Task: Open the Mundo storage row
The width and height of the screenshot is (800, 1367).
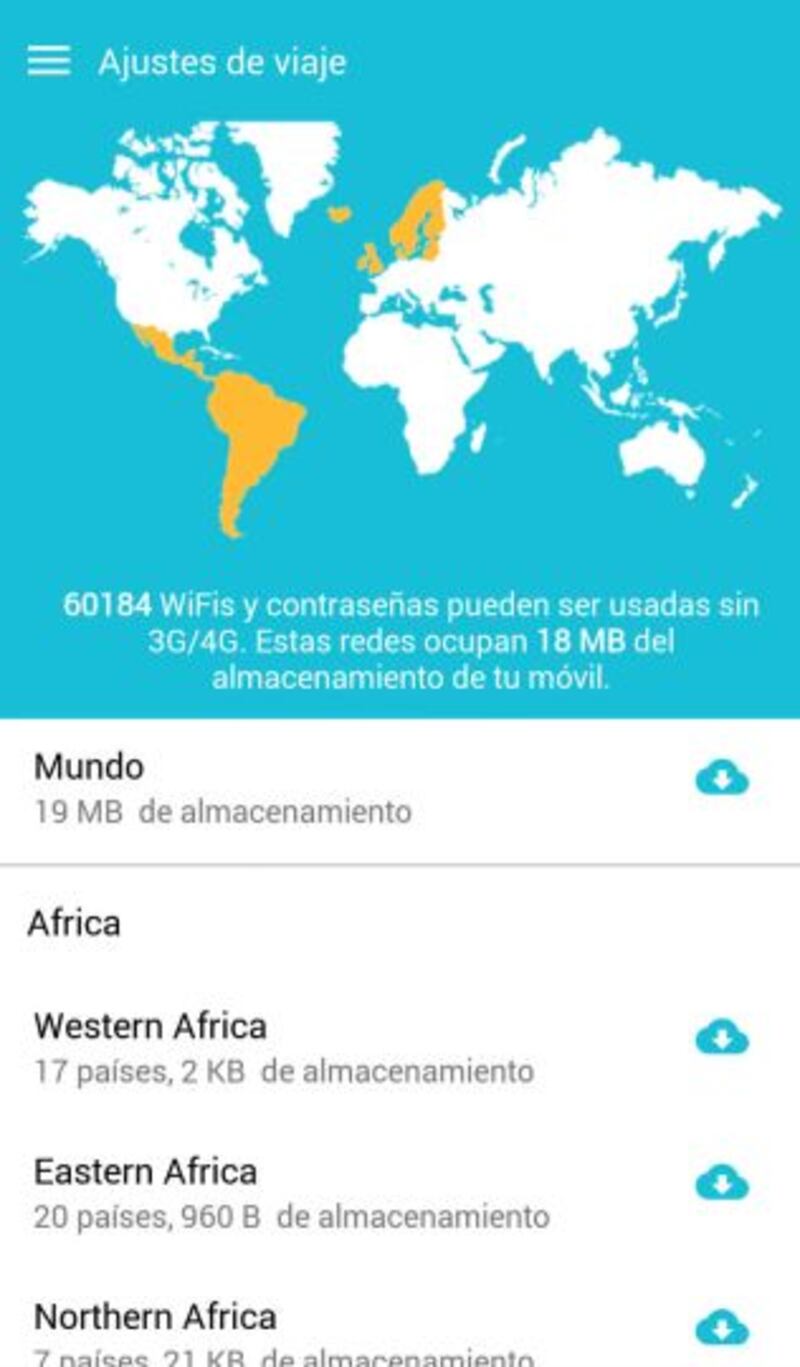Action: [300, 789]
